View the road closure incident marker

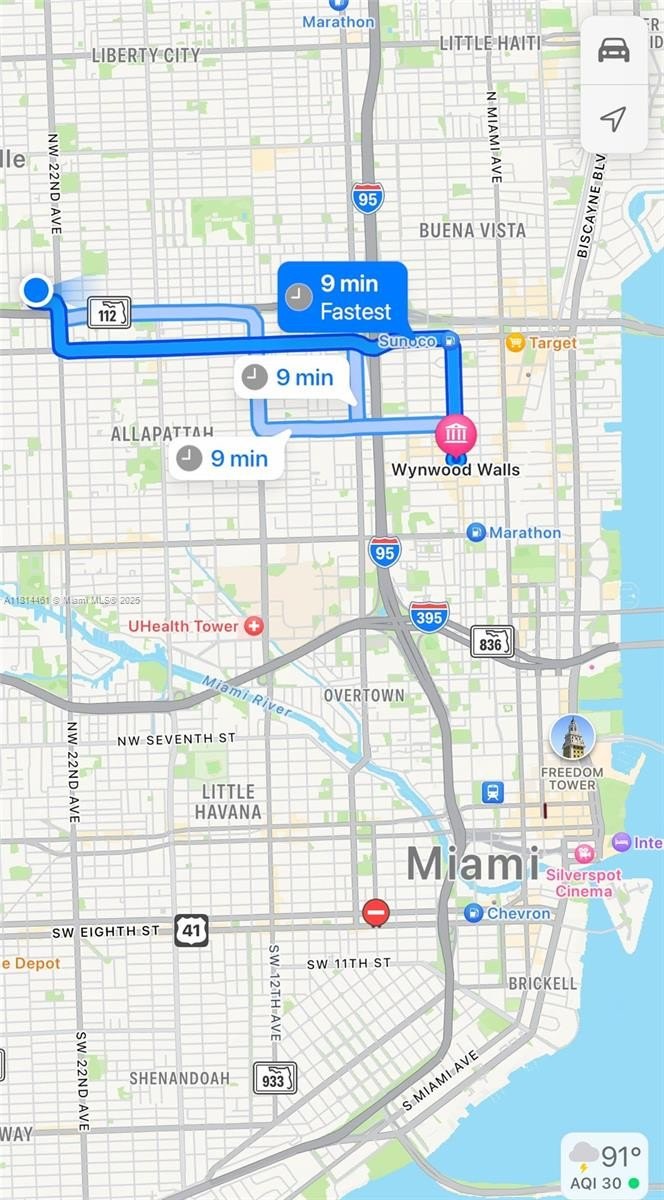pos(376,912)
